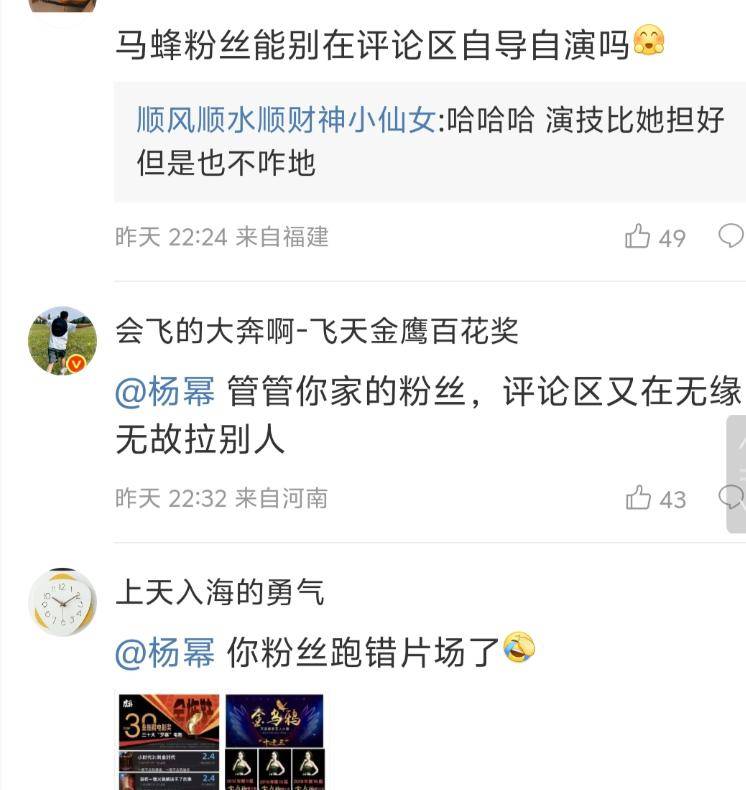746x790 pixels.
Task: Tap @杨幂 mention in 上天入海的勇气's comment
Action: [x=165, y=653]
